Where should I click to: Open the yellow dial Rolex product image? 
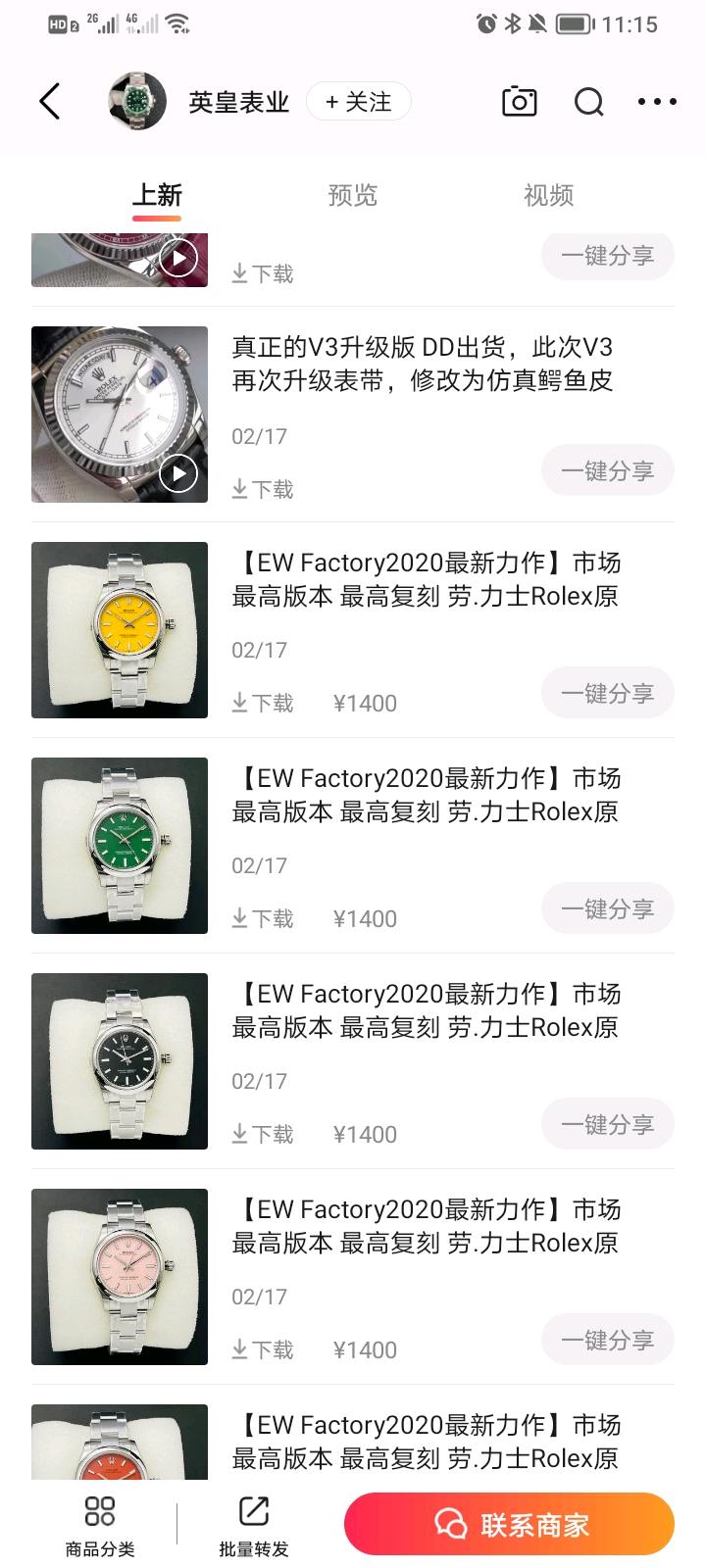point(120,630)
